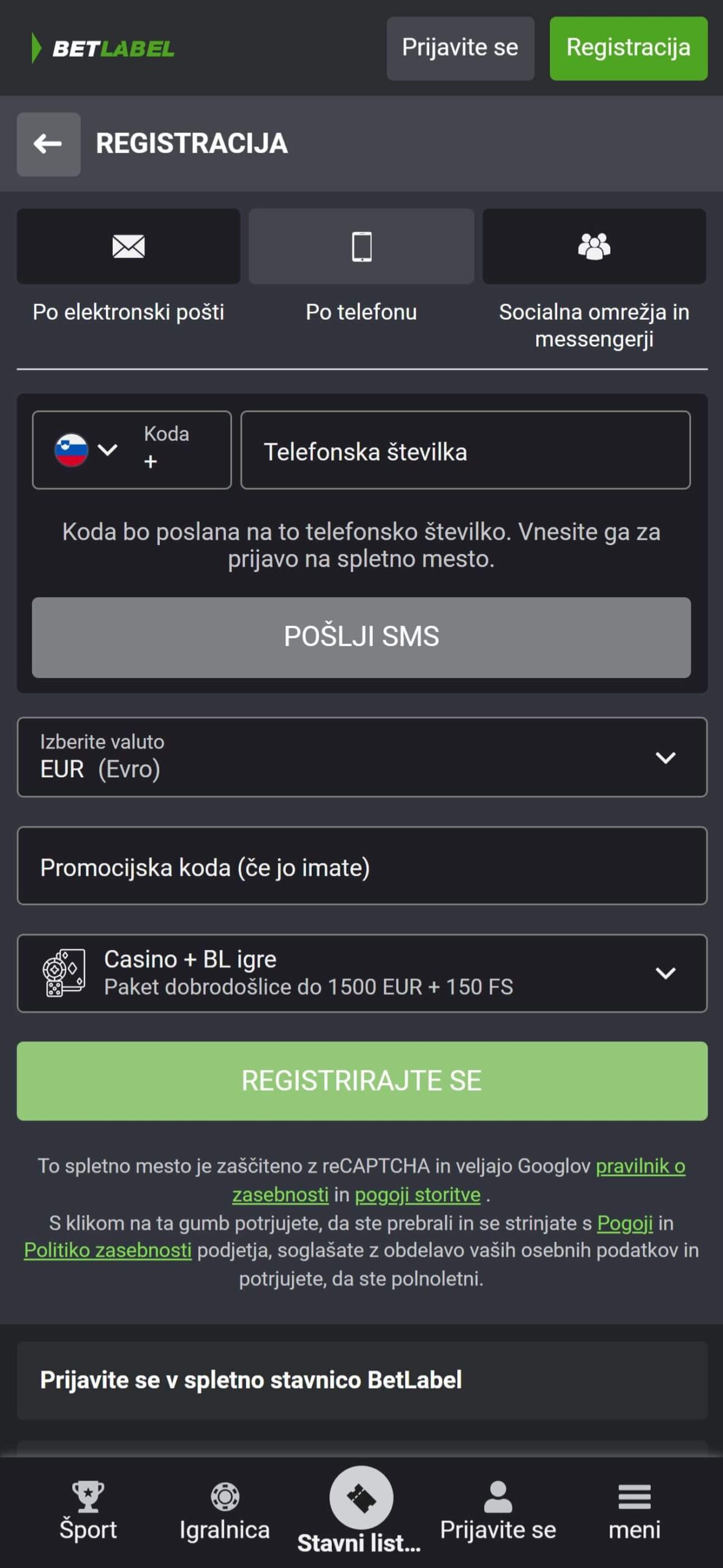Screen dimensions: 723x1568
Task: Tap REGISTRIRAJTE SE button
Action: (x=362, y=1081)
